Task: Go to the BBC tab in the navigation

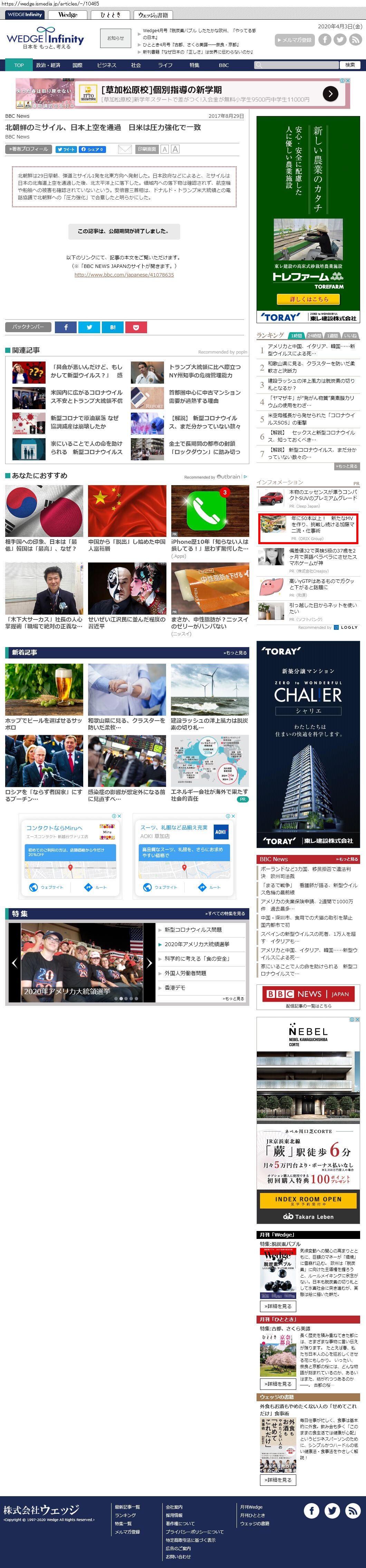Action: pos(223,65)
